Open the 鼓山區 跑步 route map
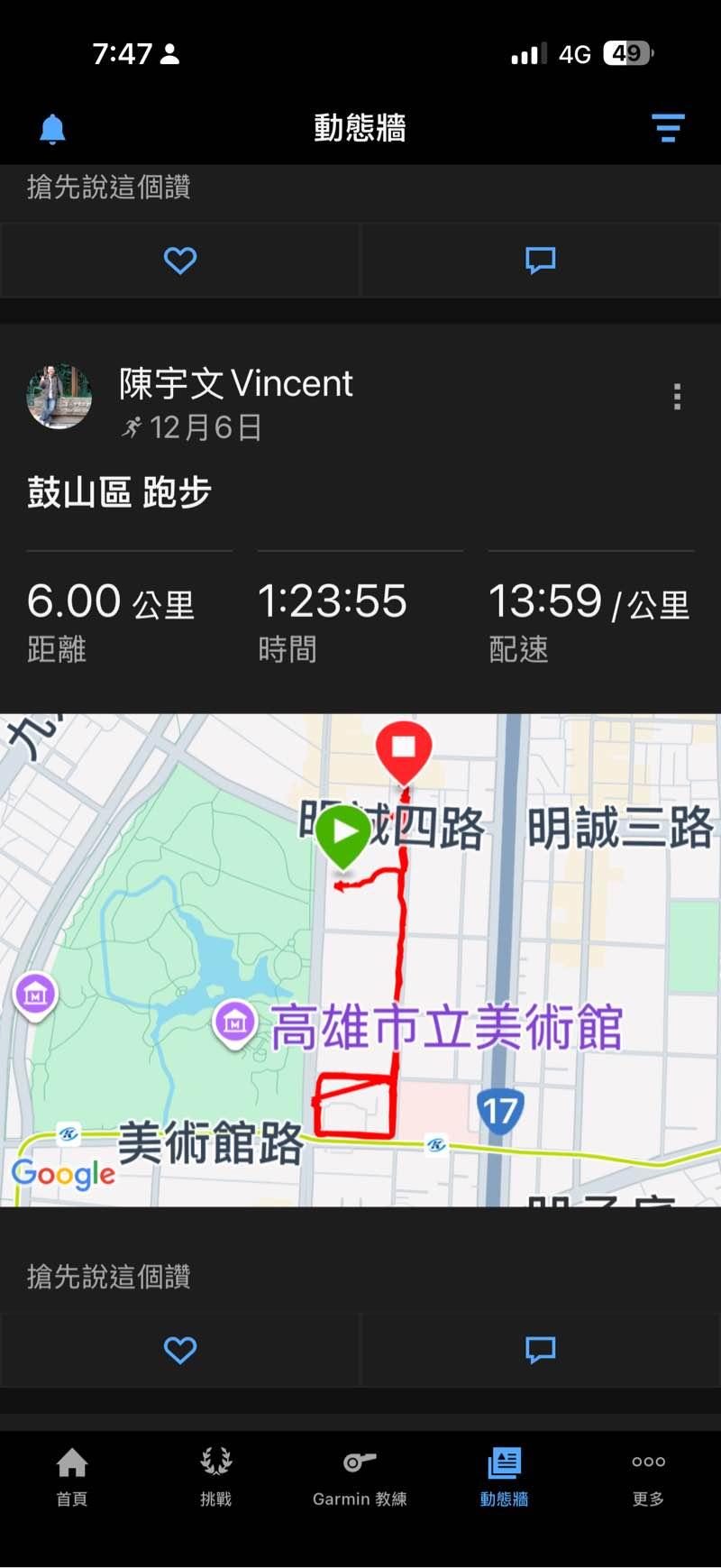 [x=360, y=959]
